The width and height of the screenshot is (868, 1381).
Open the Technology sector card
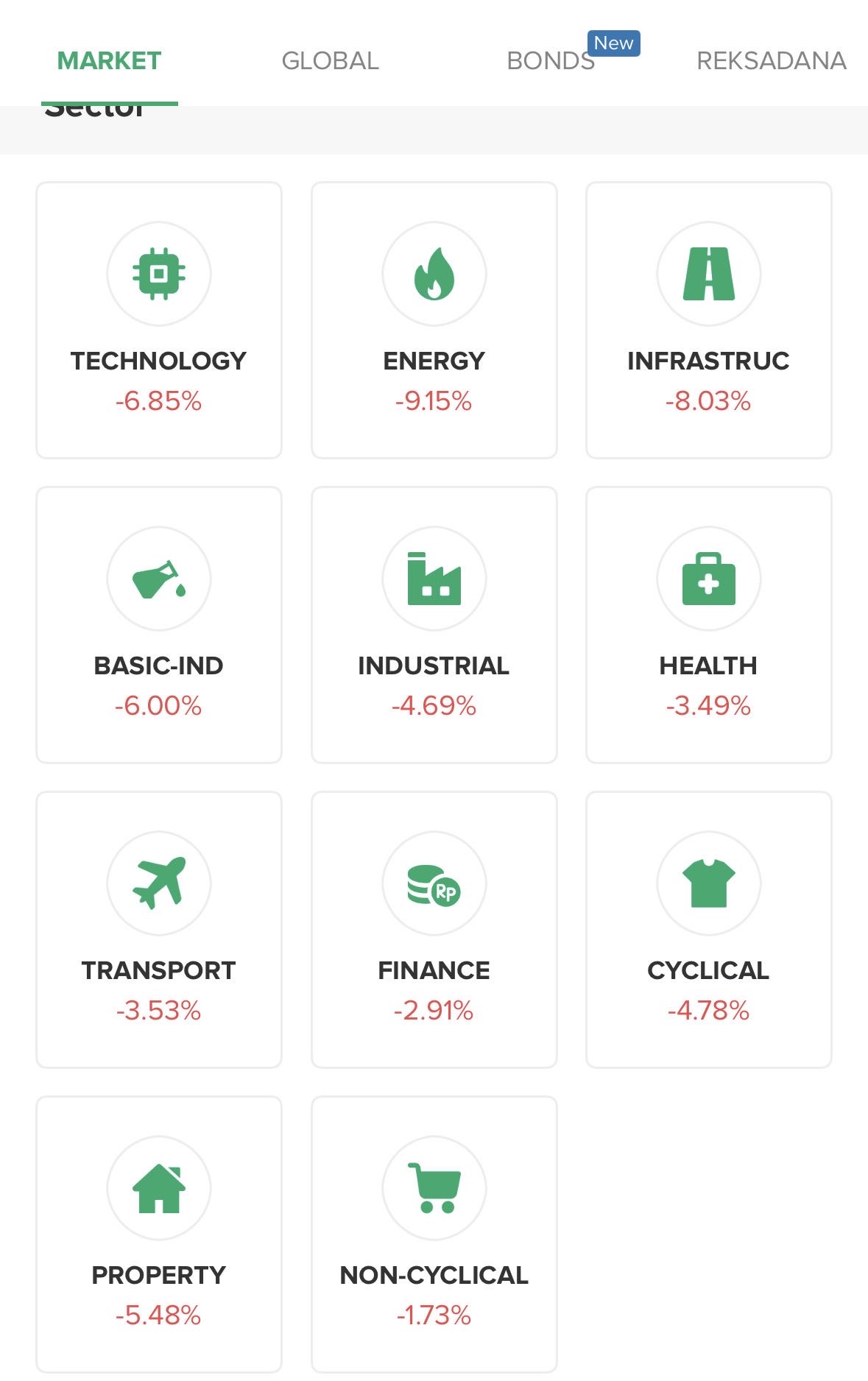click(159, 320)
